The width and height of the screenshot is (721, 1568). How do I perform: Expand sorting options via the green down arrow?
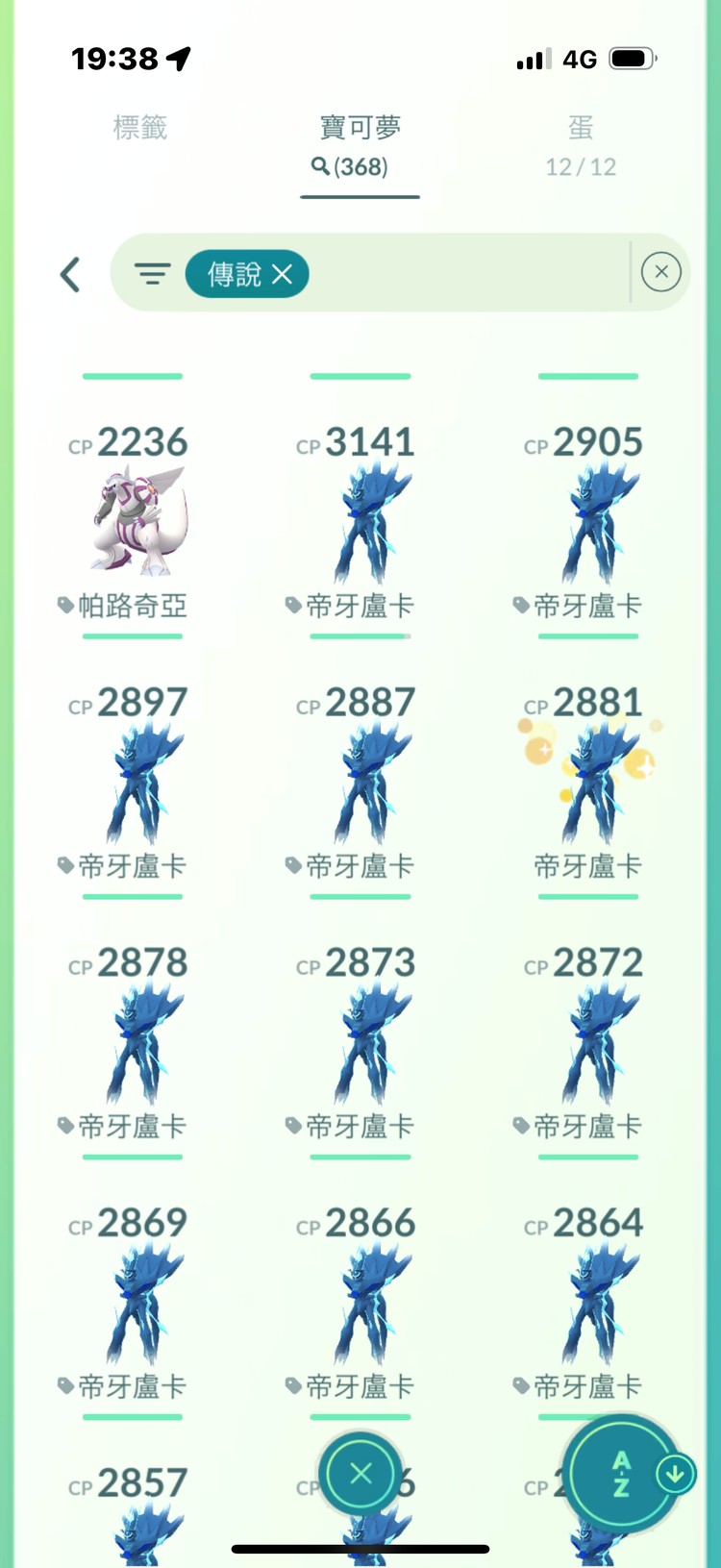pos(678,1474)
